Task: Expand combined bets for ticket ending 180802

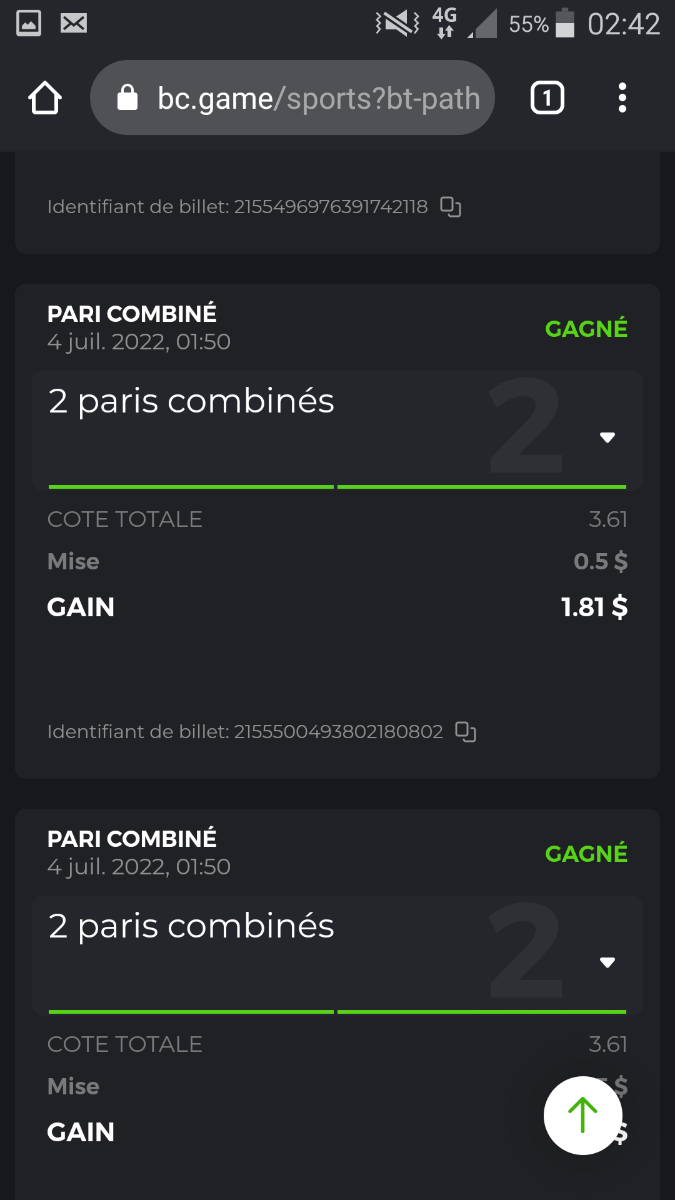Action: (x=607, y=437)
